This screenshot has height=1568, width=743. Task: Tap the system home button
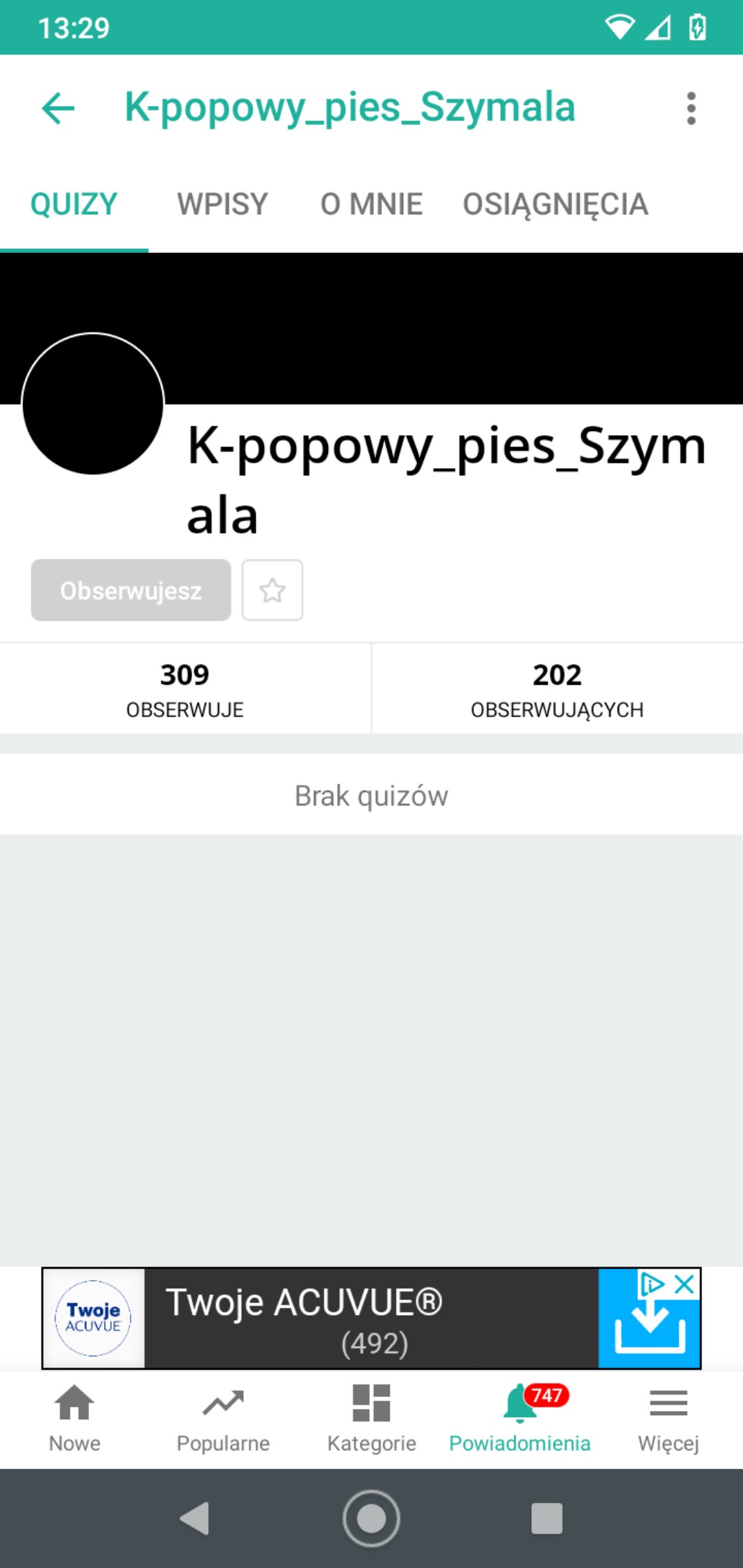coord(371,1518)
